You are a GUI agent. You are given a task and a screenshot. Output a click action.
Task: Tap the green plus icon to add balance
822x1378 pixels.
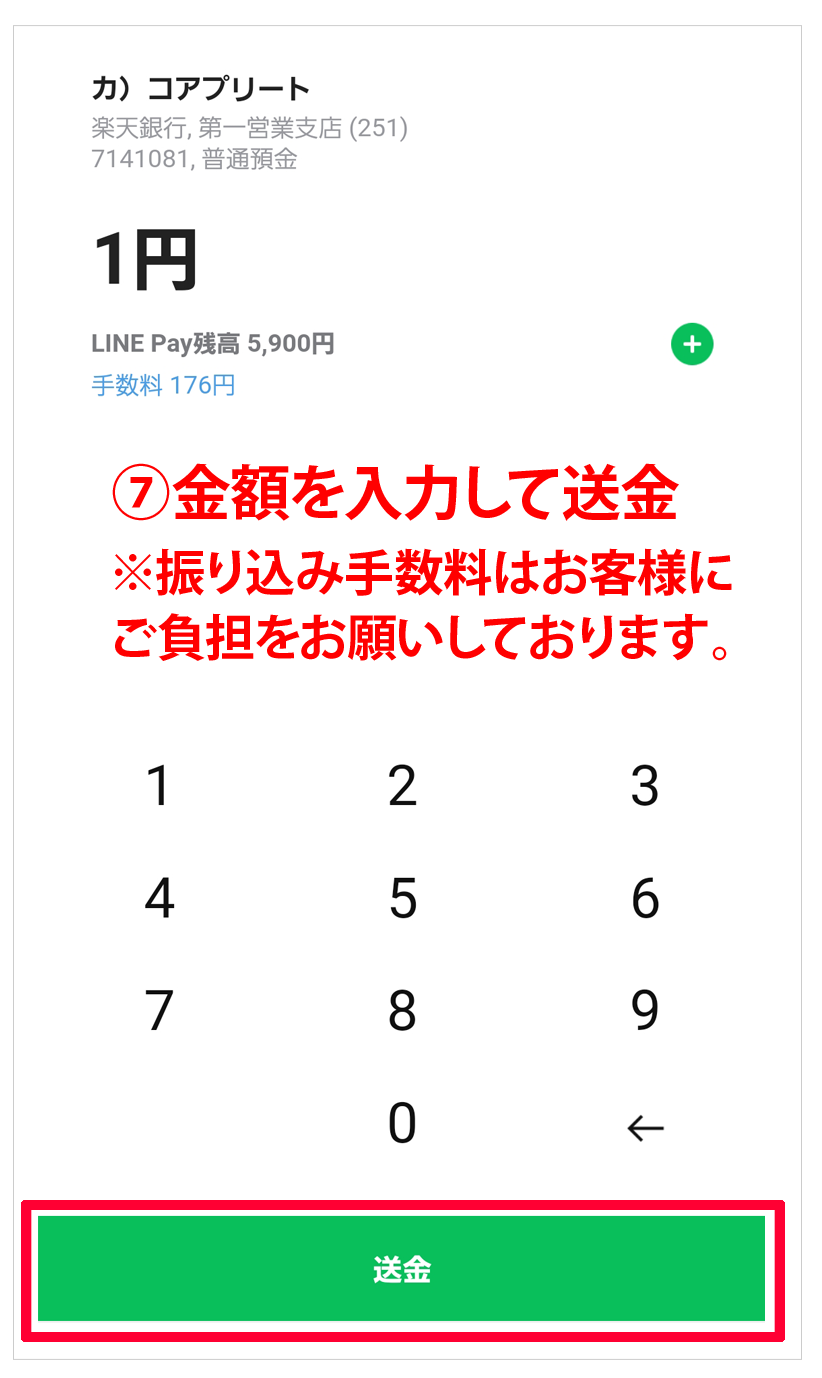click(692, 345)
